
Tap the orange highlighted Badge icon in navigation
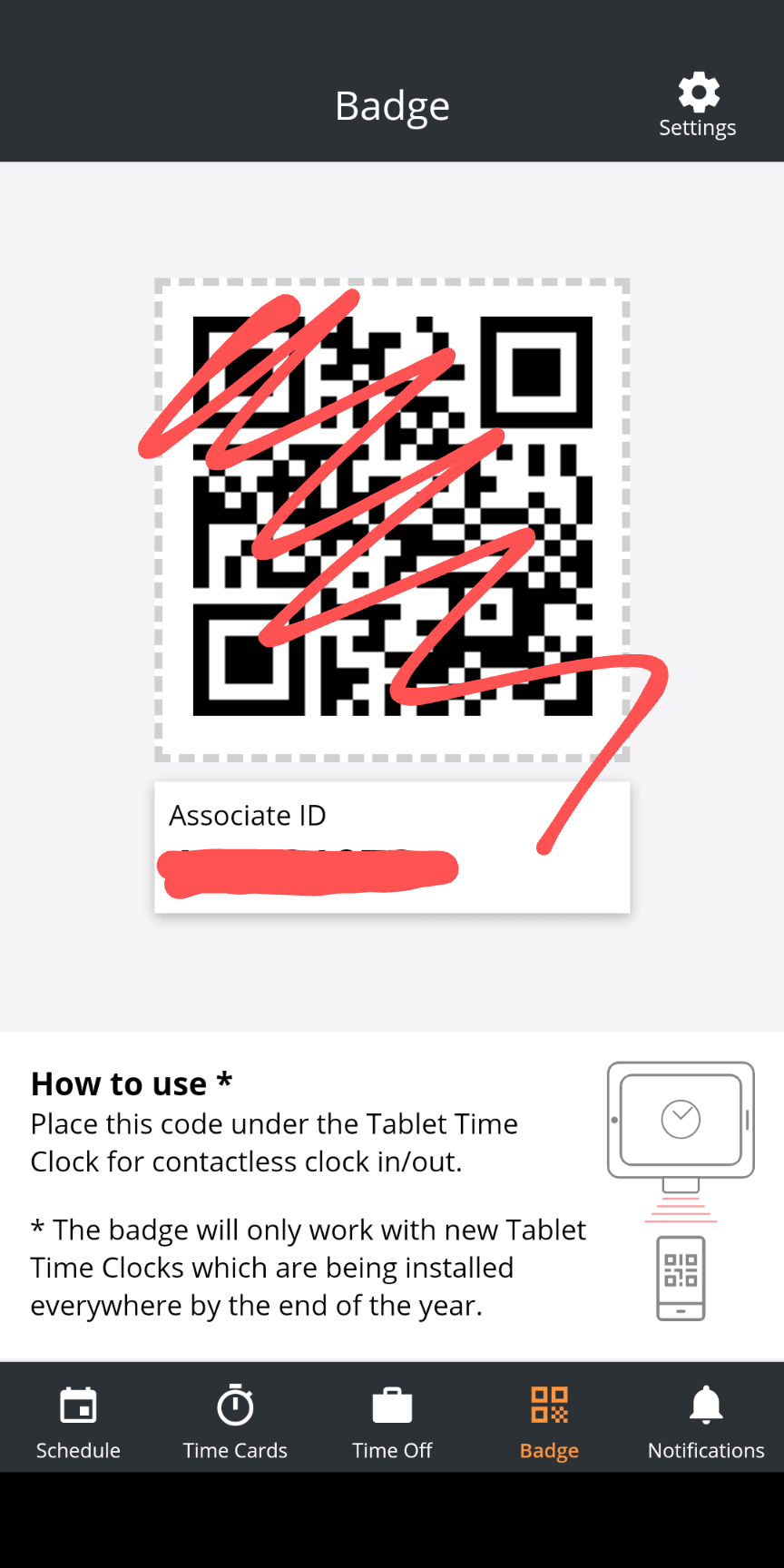(x=549, y=1405)
